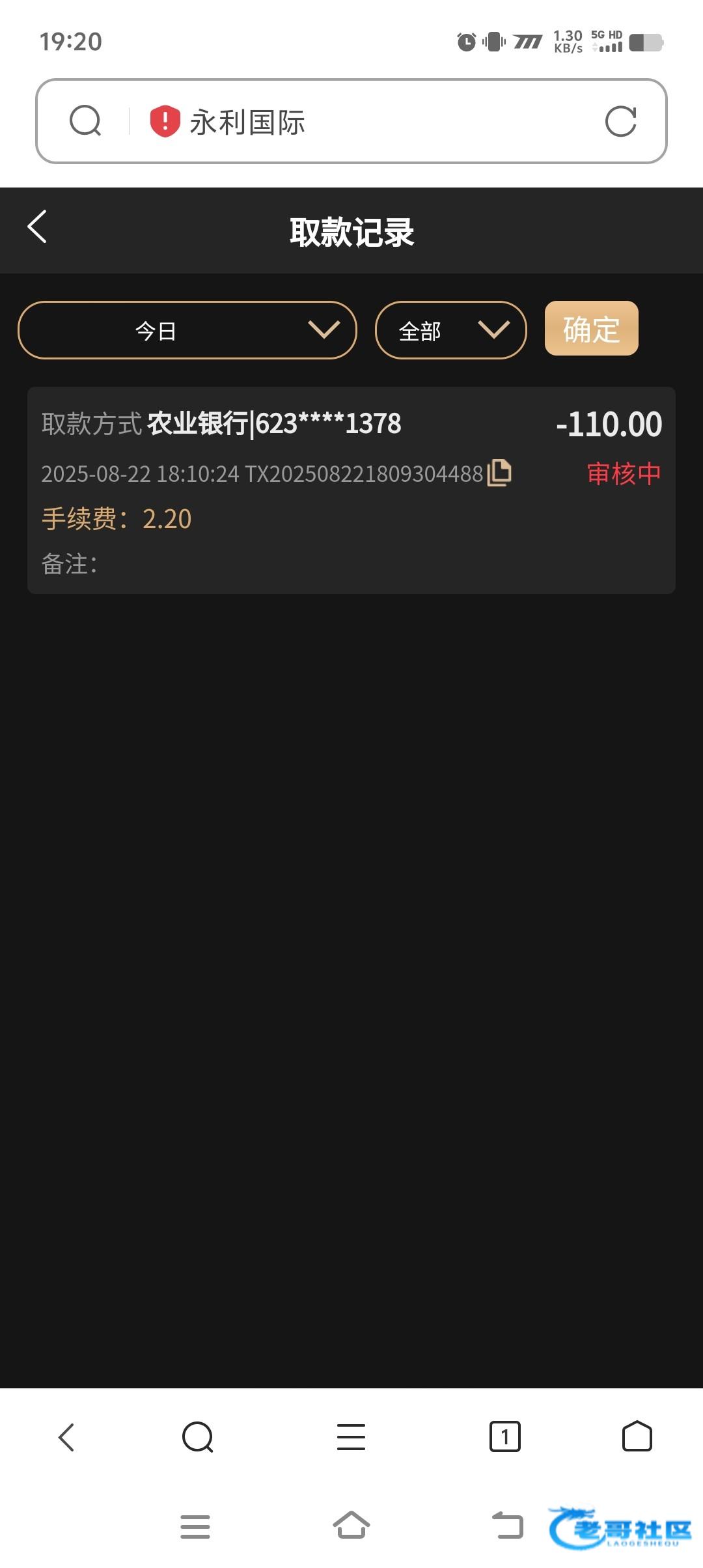Open the browser tab switcher
Viewport: 703px width, 1568px height.
click(x=504, y=1436)
